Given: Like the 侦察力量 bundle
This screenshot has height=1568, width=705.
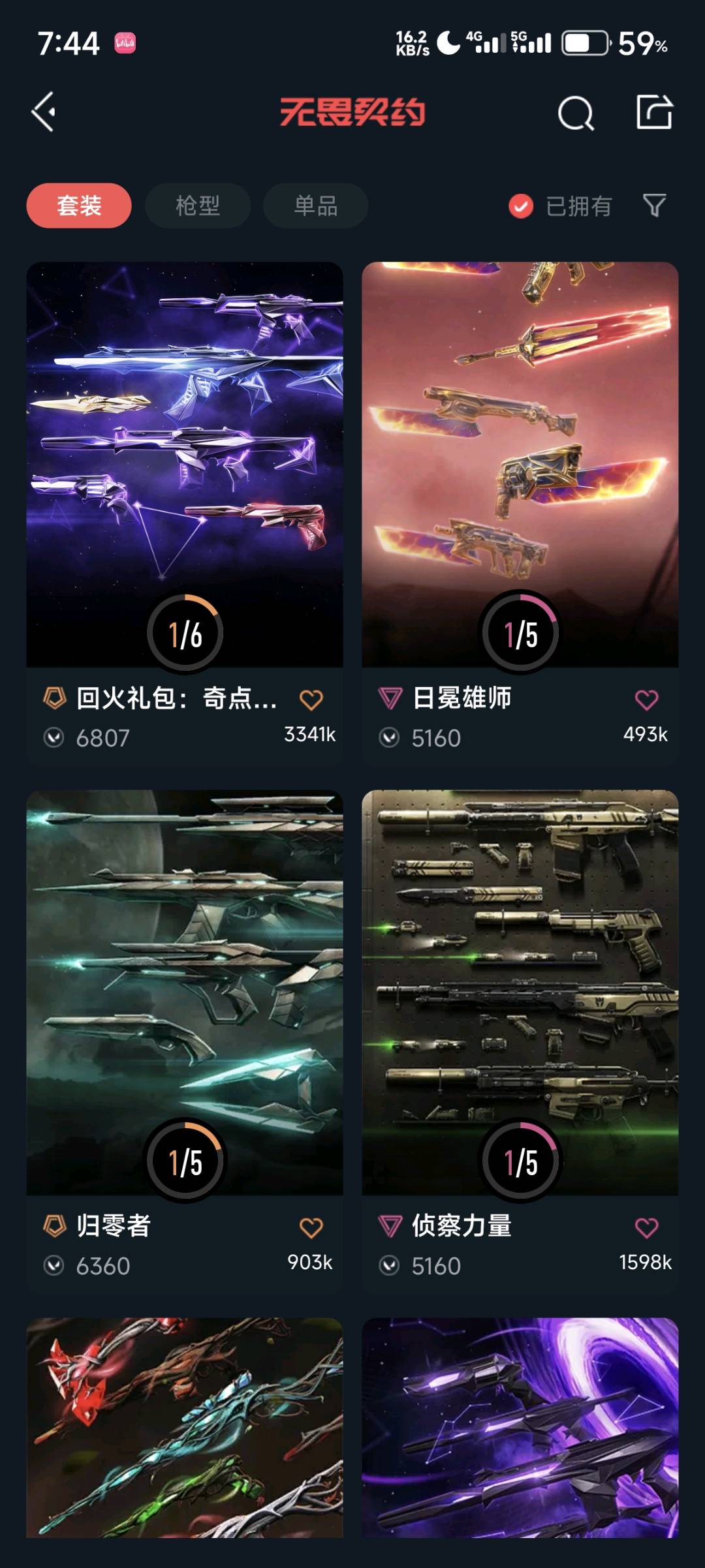Looking at the screenshot, I should coord(646,1228).
